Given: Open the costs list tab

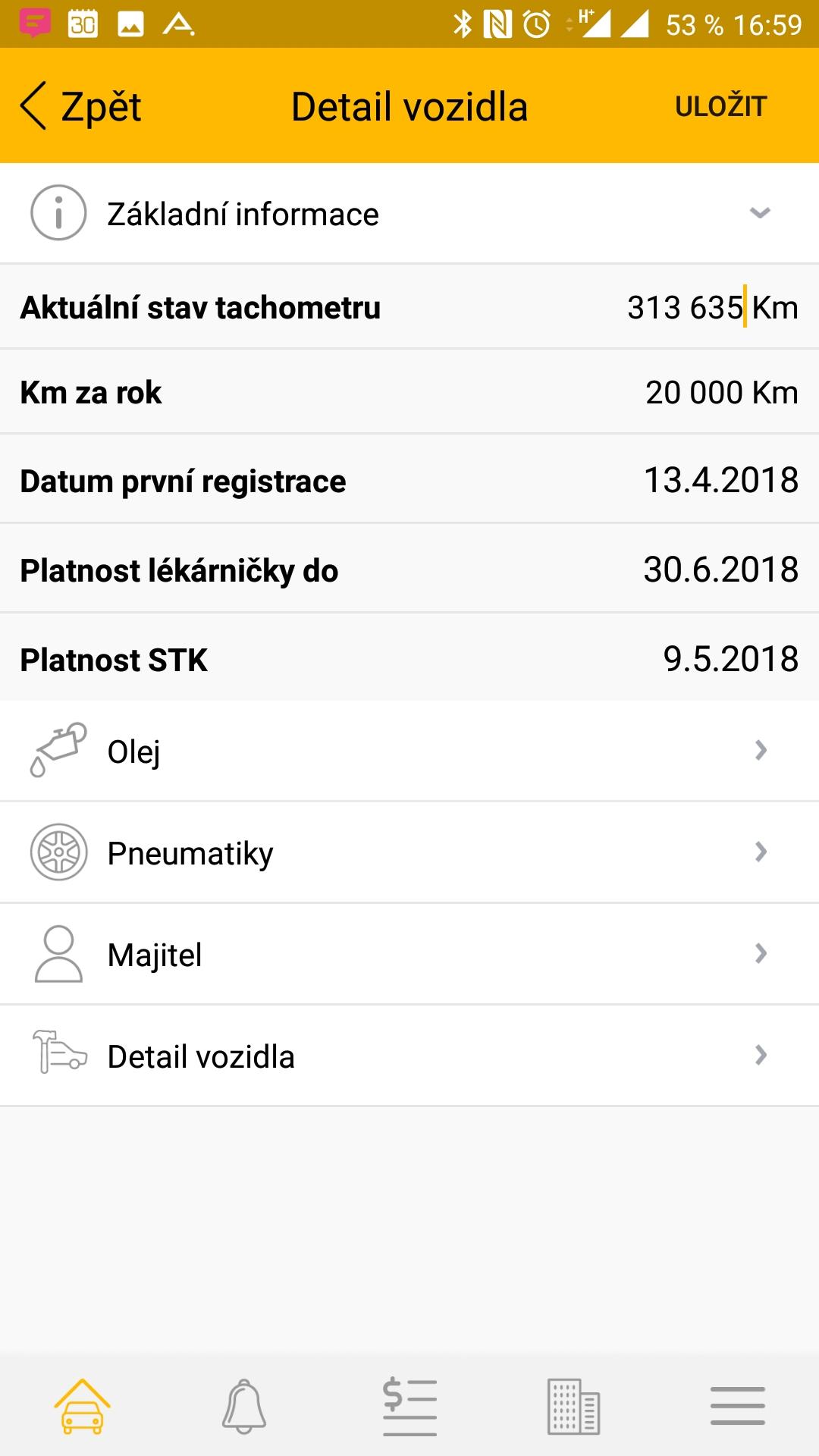Looking at the screenshot, I should pyautogui.click(x=409, y=1407).
